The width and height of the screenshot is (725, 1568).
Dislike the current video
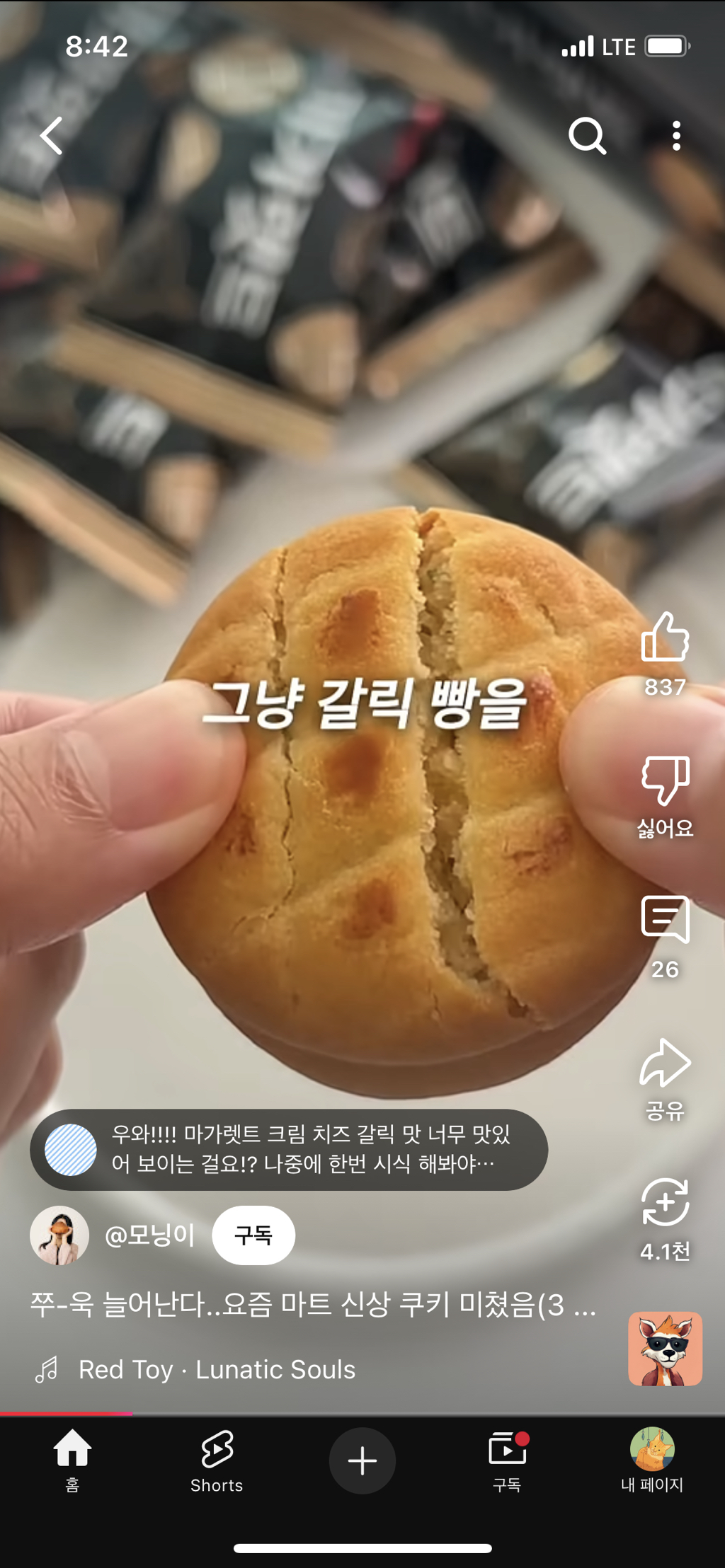coord(666,780)
